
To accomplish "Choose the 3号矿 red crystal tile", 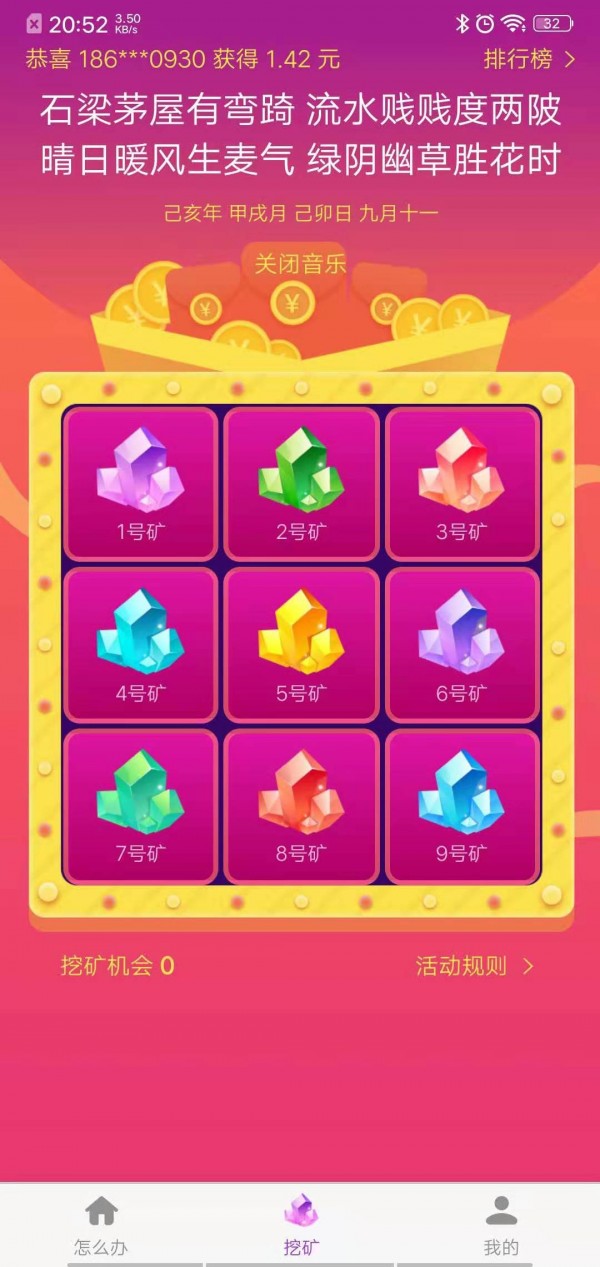I will coord(462,484).
